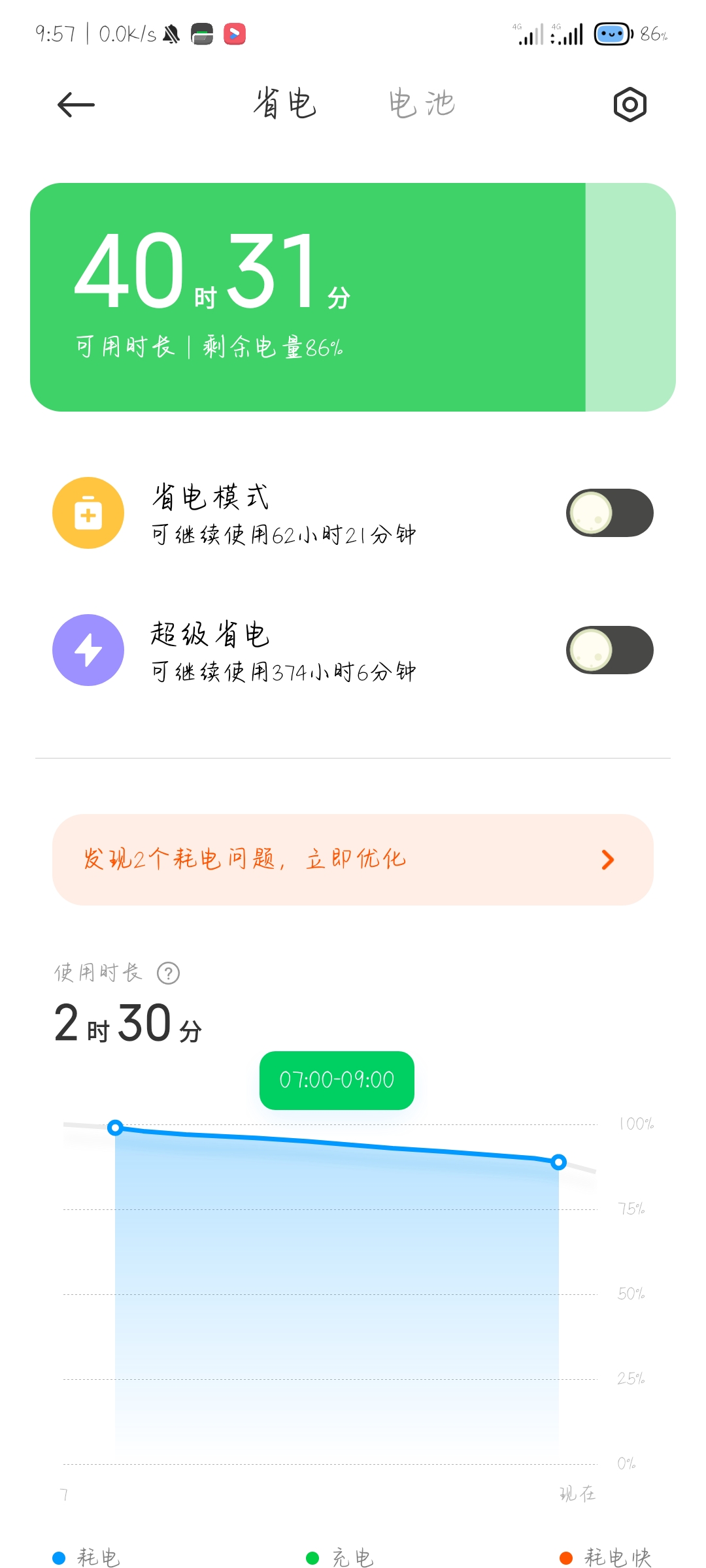Open battery settings via the hexagon icon
The width and height of the screenshot is (706, 1568).
pos(630,105)
